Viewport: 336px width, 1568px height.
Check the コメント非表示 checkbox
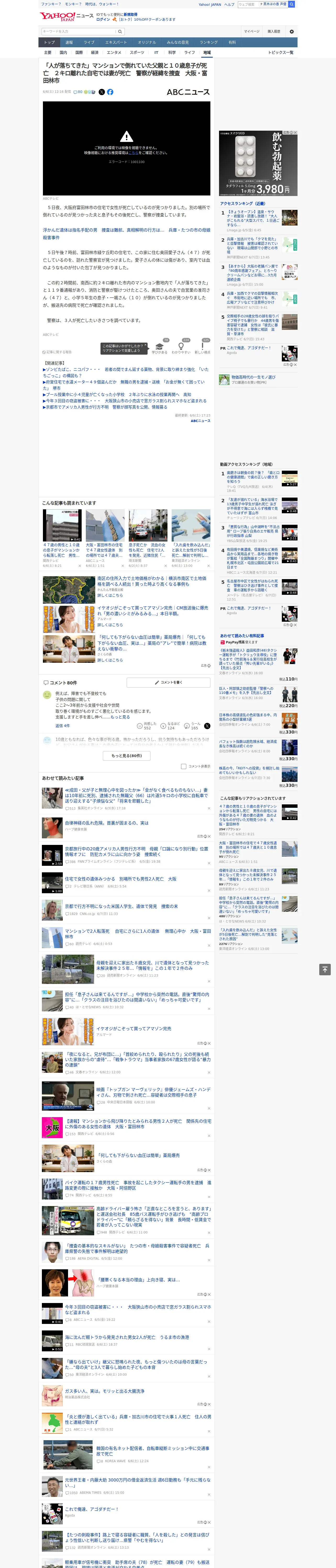[183, 766]
